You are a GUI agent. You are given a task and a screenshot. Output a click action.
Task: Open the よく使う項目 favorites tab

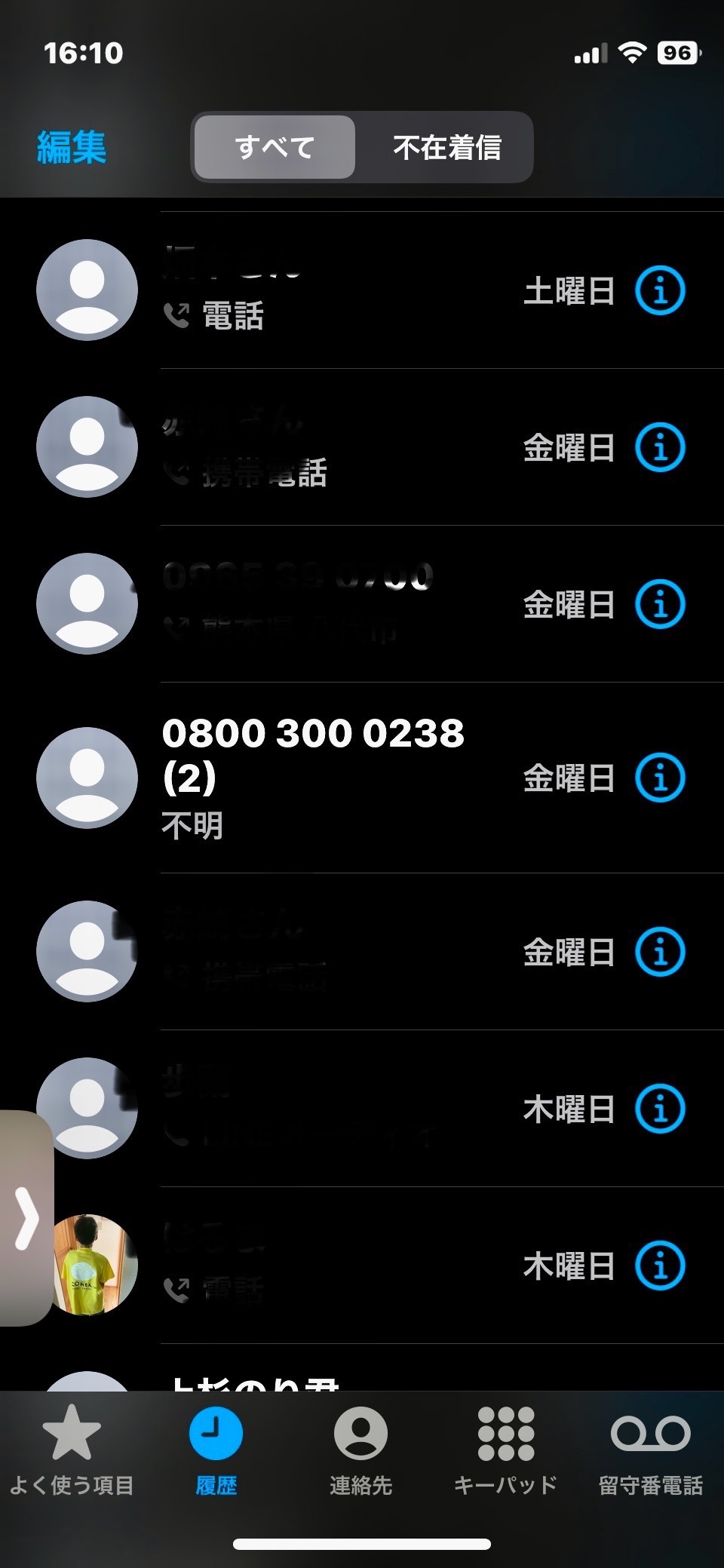[72, 1450]
